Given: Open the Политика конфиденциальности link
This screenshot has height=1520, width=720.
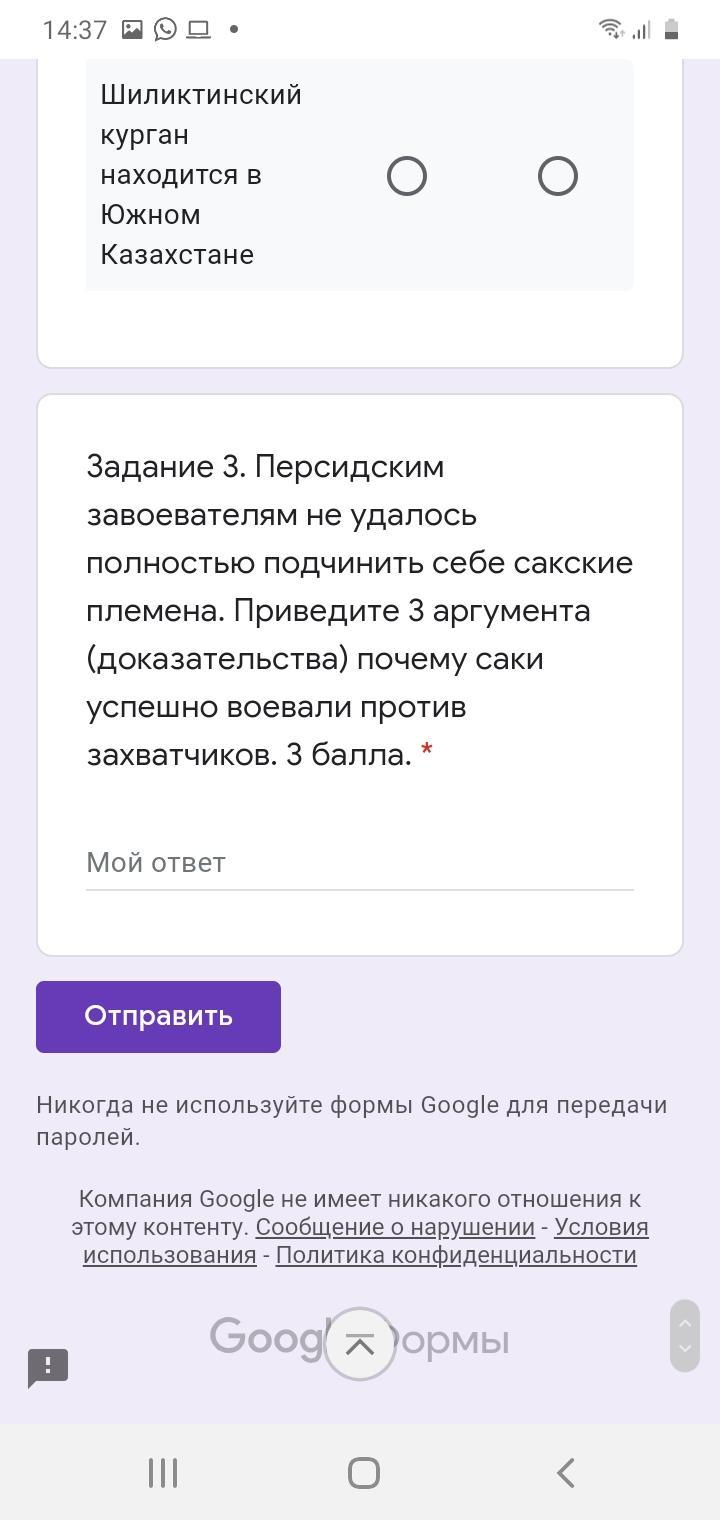Looking at the screenshot, I should click(456, 1255).
